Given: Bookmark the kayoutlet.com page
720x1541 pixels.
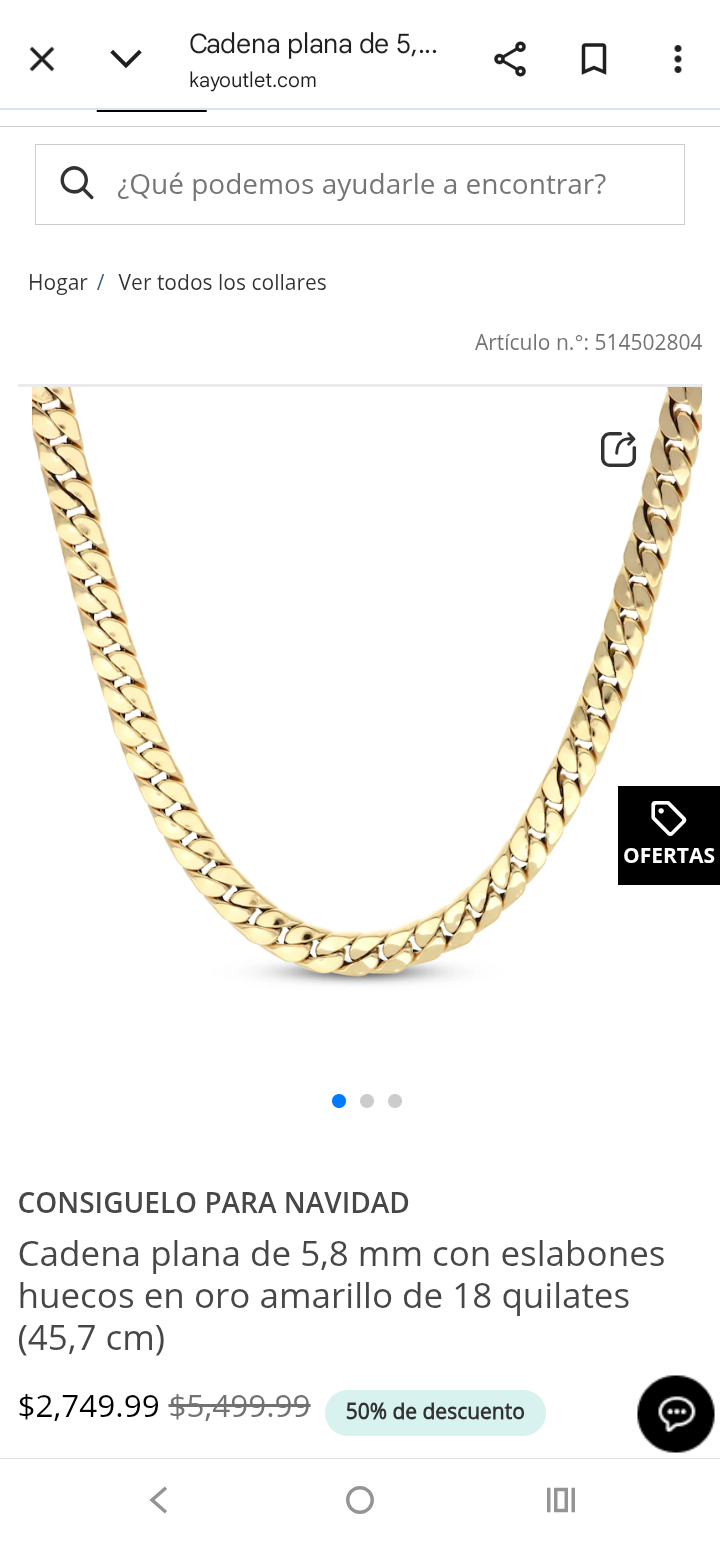Looking at the screenshot, I should (594, 60).
